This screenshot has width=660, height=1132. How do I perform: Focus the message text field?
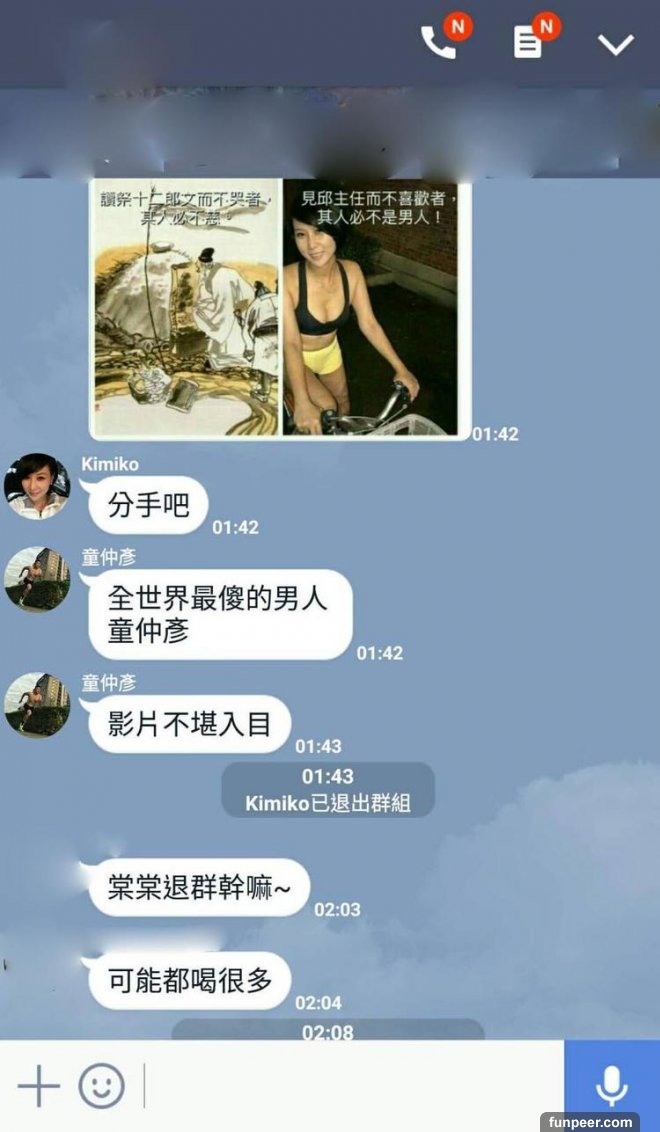pos(350,1085)
